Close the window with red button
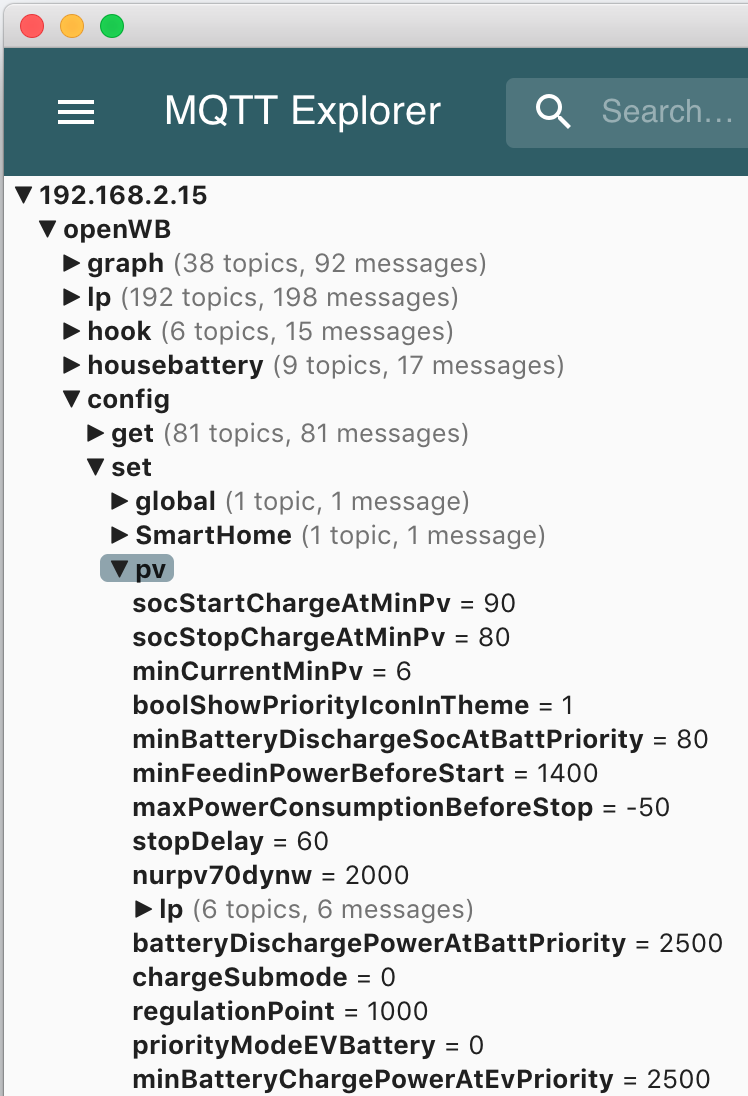Image resolution: width=748 pixels, height=1096 pixels. pos(33,27)
